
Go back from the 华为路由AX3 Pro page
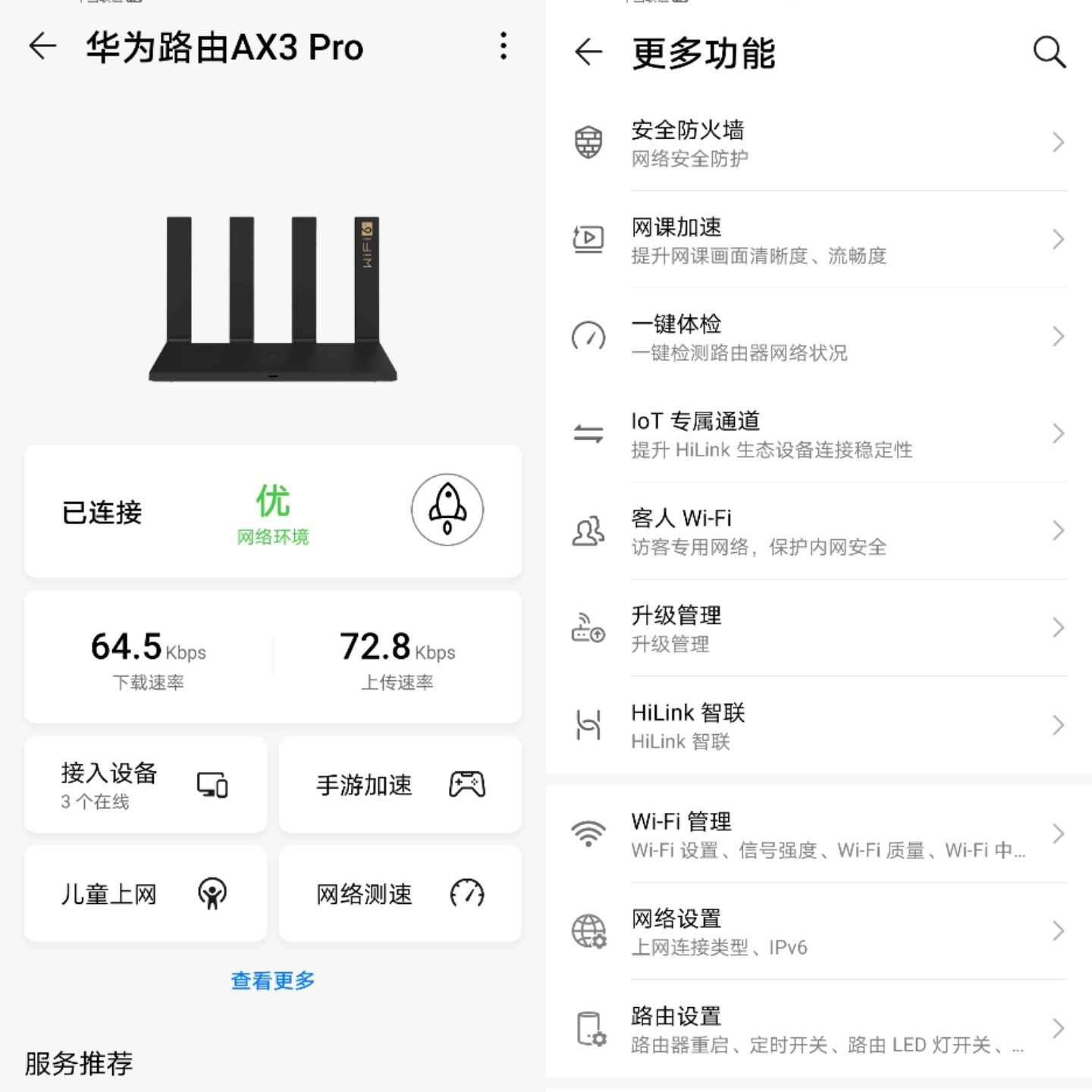[x=43, y=47]
